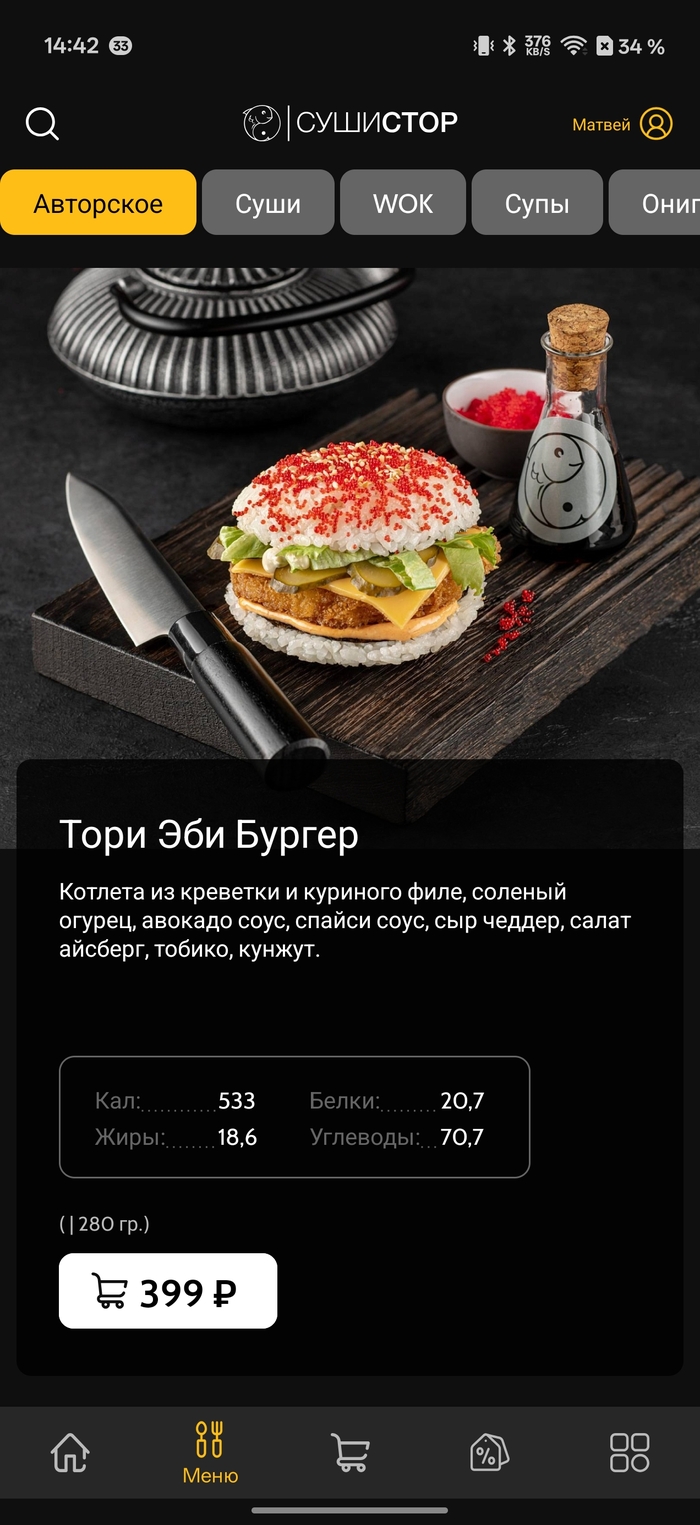Open the search magnifier icon
The width and height of the screenshot is (700, 1525).
[42, 124]
